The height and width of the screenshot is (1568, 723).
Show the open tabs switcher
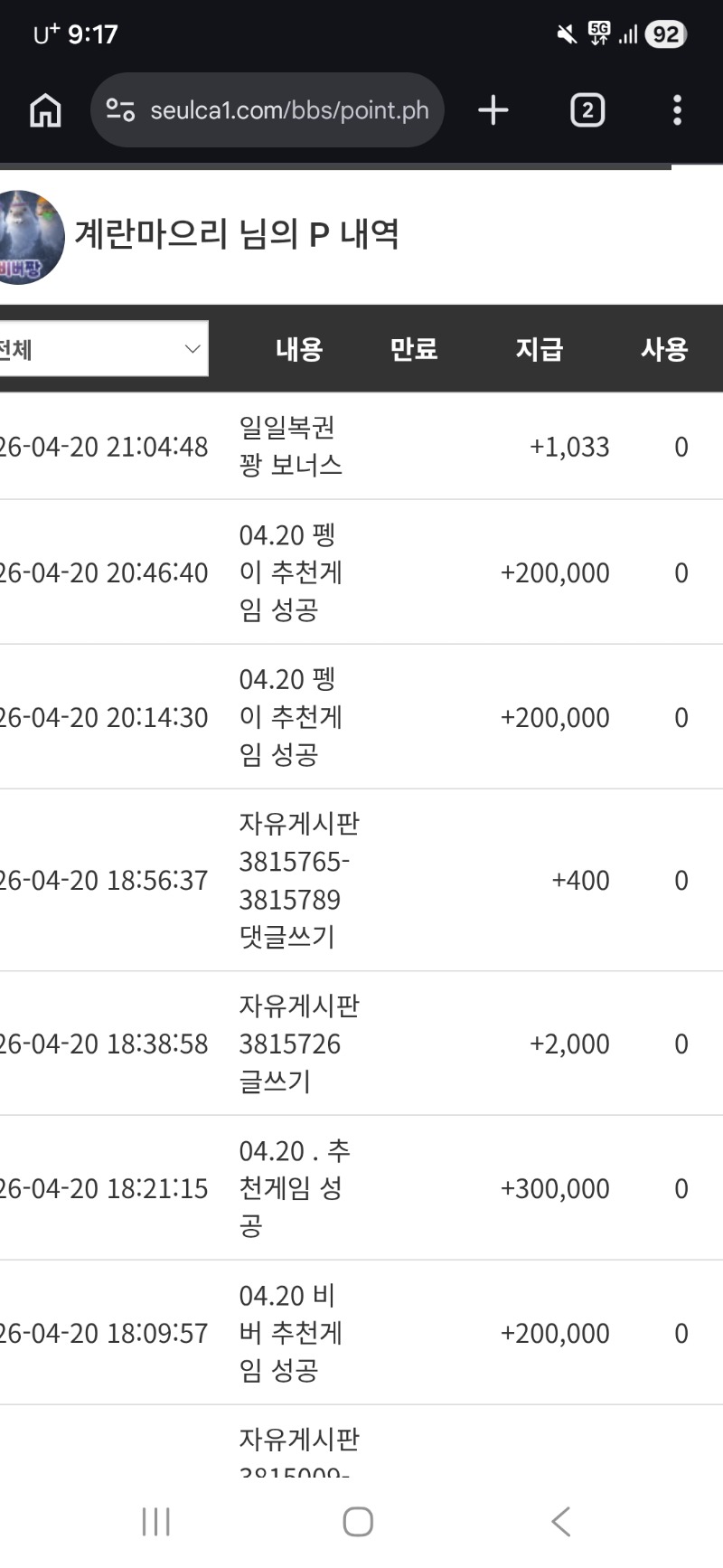pyautogui.click(x=587, y=110)
